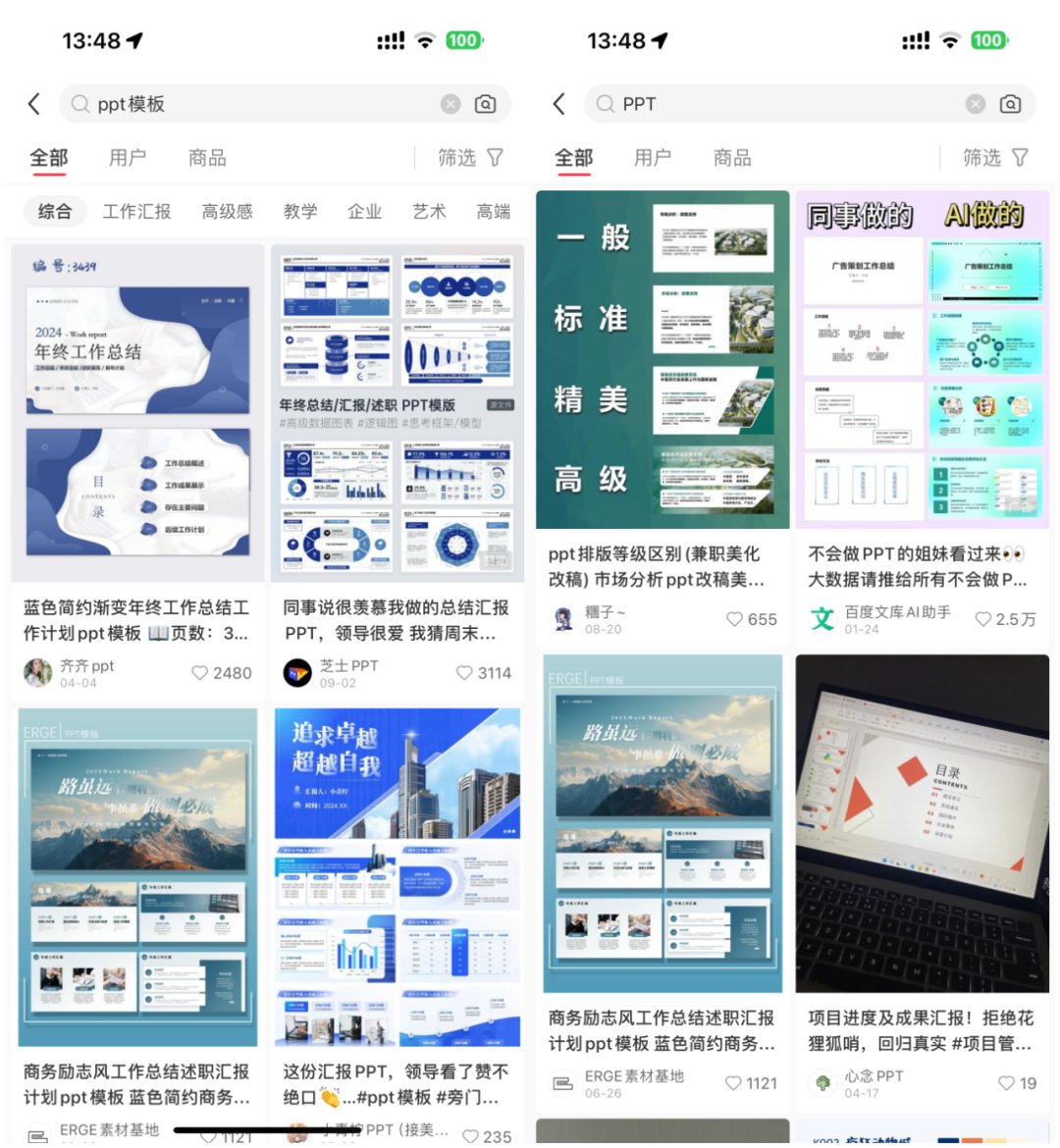Image resolution: width=1060 pixels, height=1148 pixels.
Task: Select the 高级感 filter chip
Action: (x=227, y=211)
